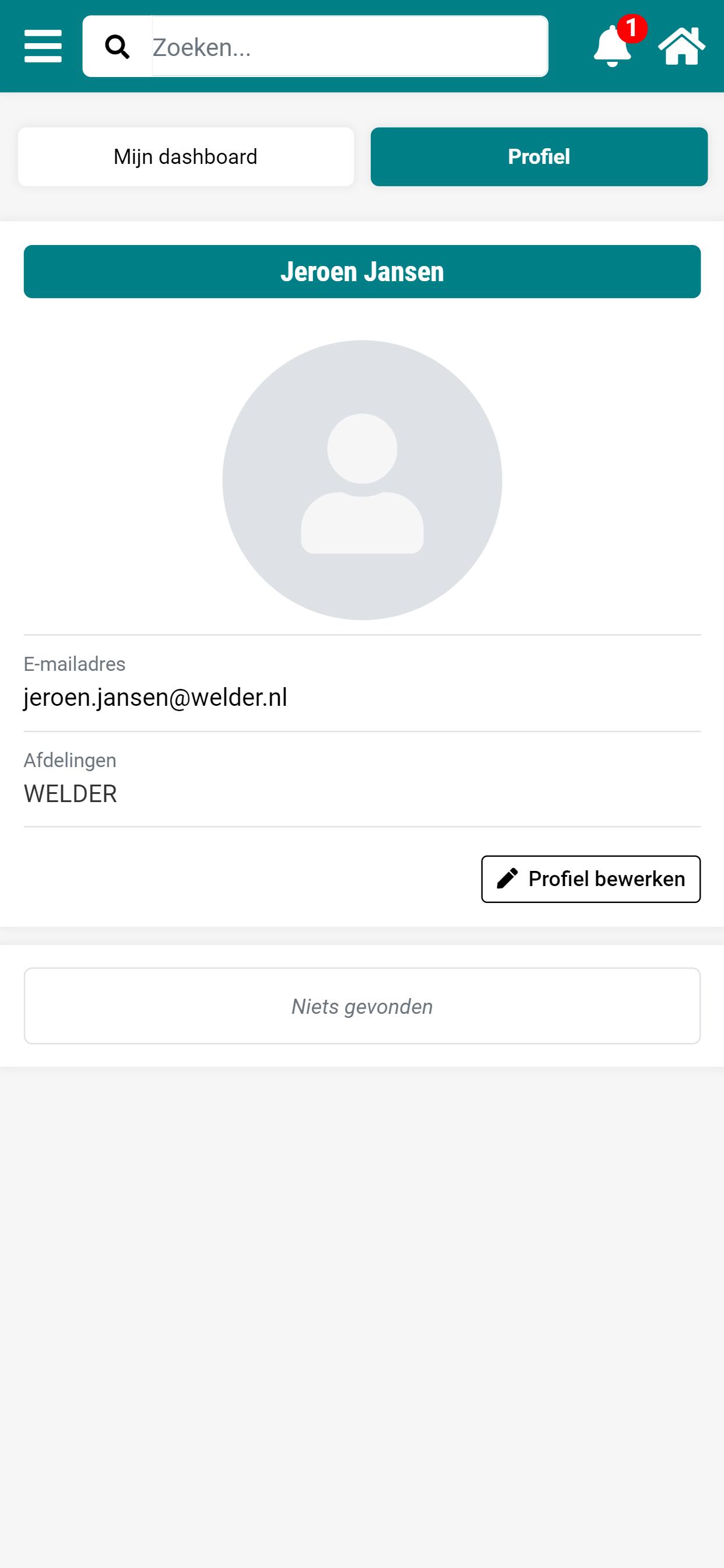Switch to Mijn dashboard tab
The width and height of the screenshot is (724, 1568).
185,156
